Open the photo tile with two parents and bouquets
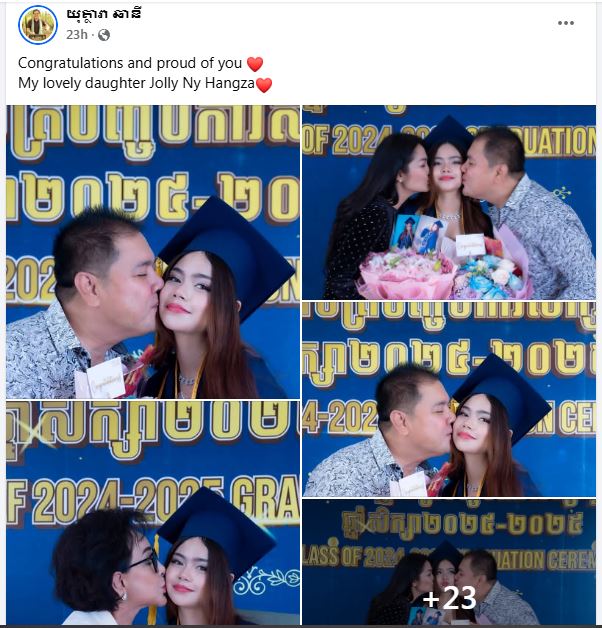Image resolution: width=602 pixels, height=628 pixels. point(448,201)
